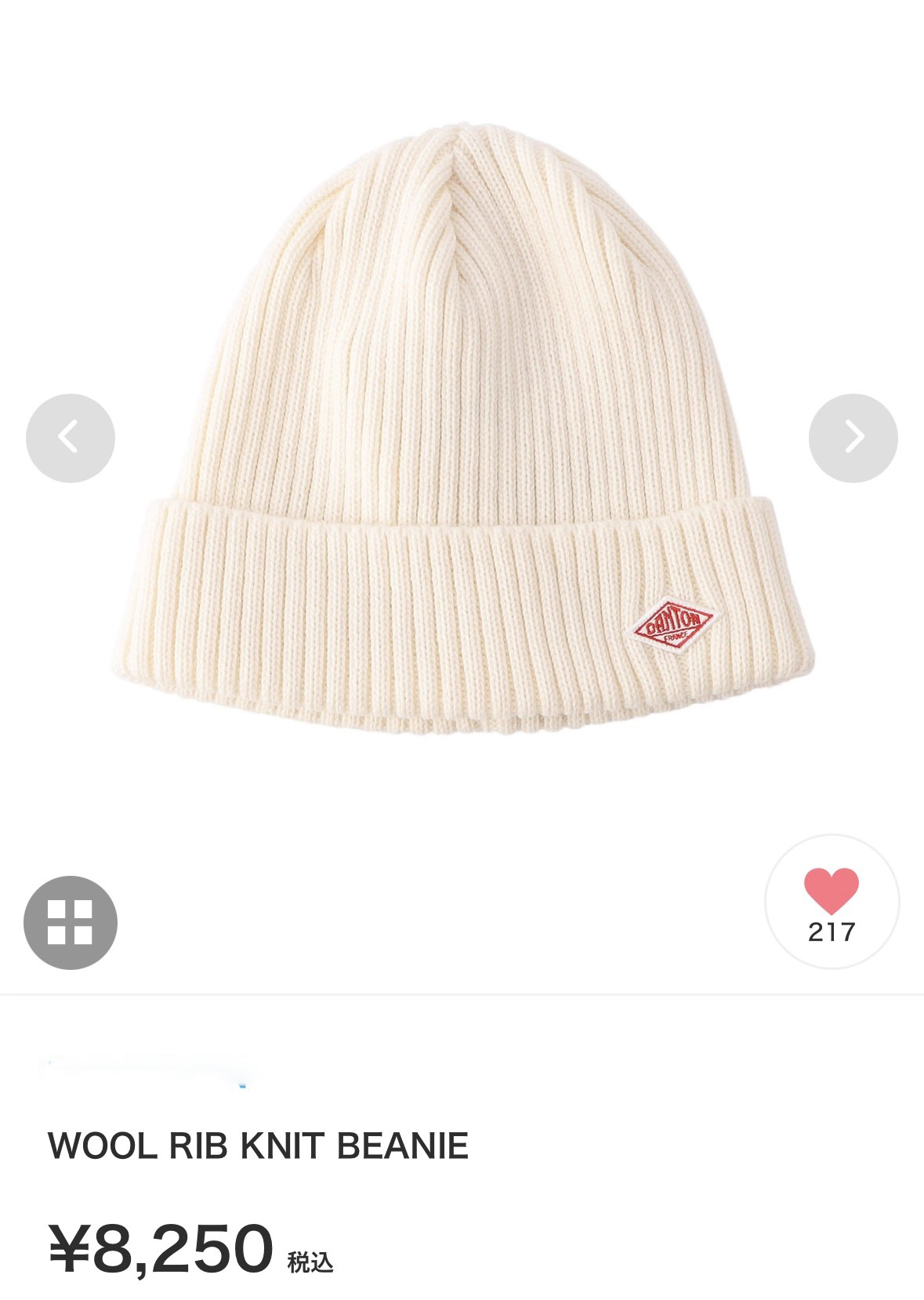Viewport: 924px width, 1300px height.
Task: Open the image grid view
Action: (71, 922)
